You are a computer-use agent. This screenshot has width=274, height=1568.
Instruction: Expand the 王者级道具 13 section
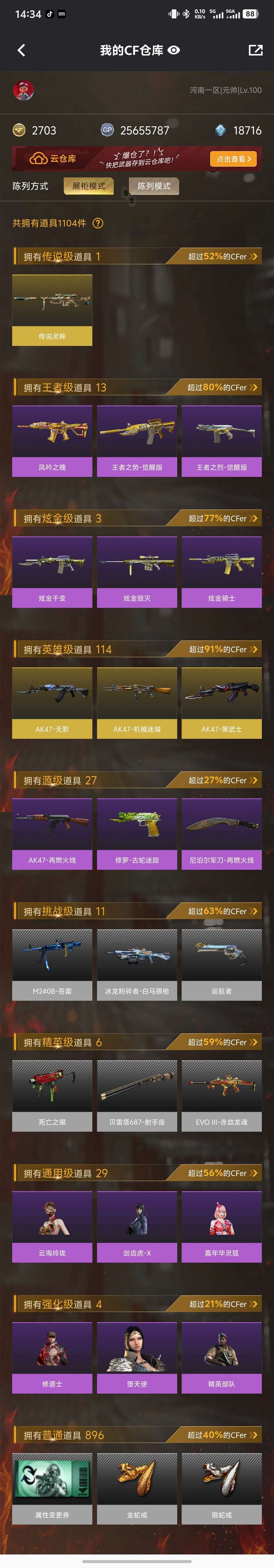pyautogui.click(x=253, y=387)
